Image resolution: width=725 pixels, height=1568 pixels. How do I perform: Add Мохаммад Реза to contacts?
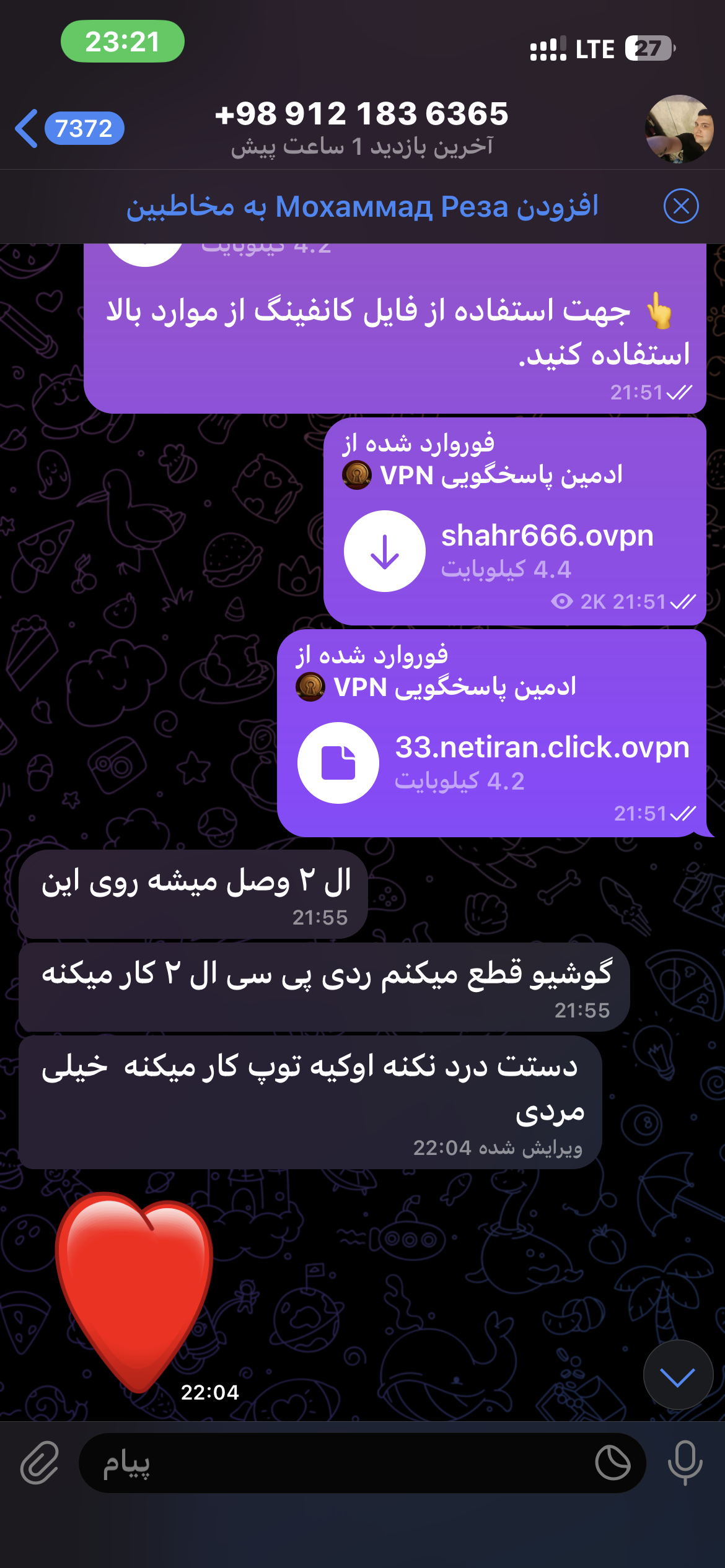click(x=362, y=206)
